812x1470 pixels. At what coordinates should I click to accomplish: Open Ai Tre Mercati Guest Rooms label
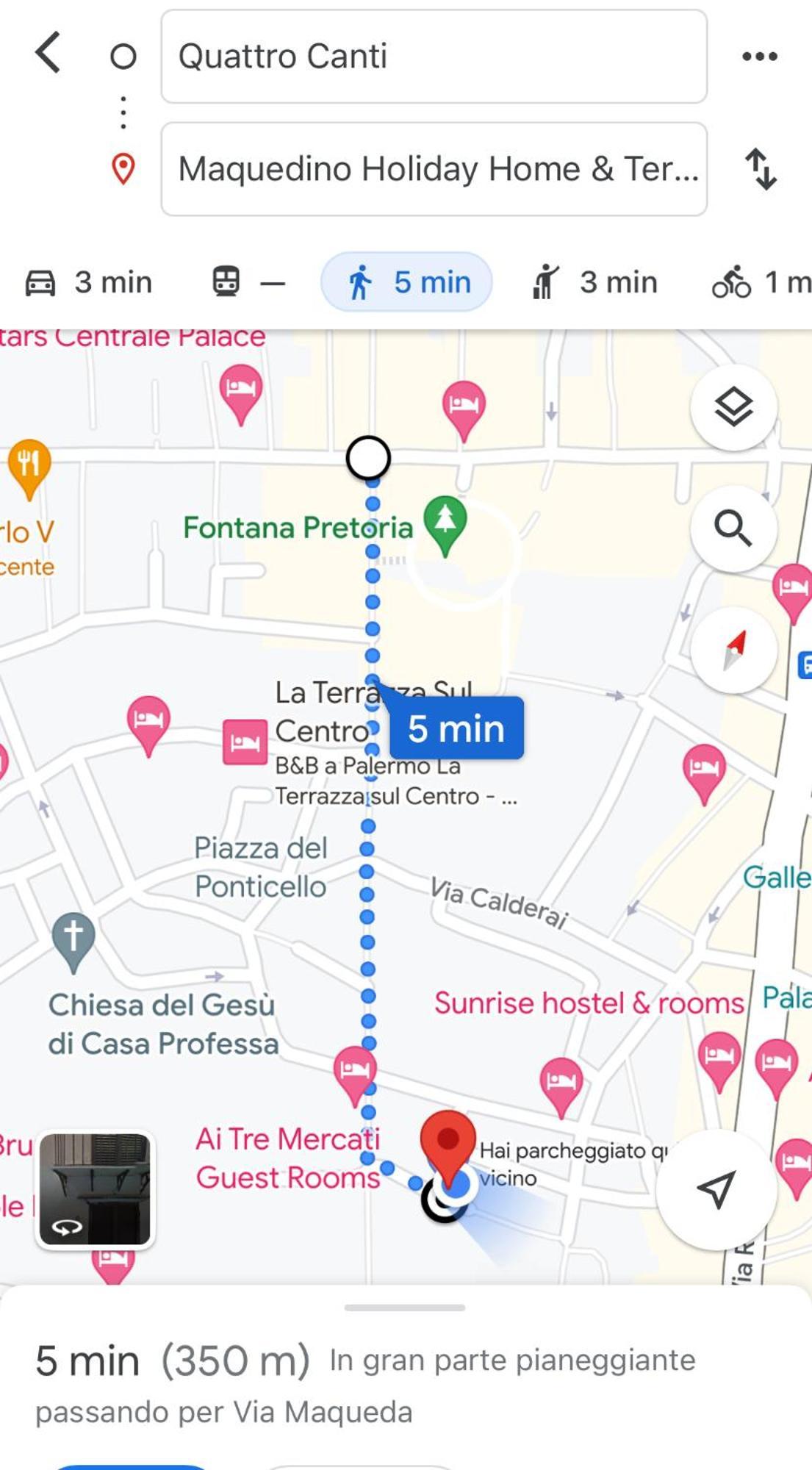[x=287, y=1158]
